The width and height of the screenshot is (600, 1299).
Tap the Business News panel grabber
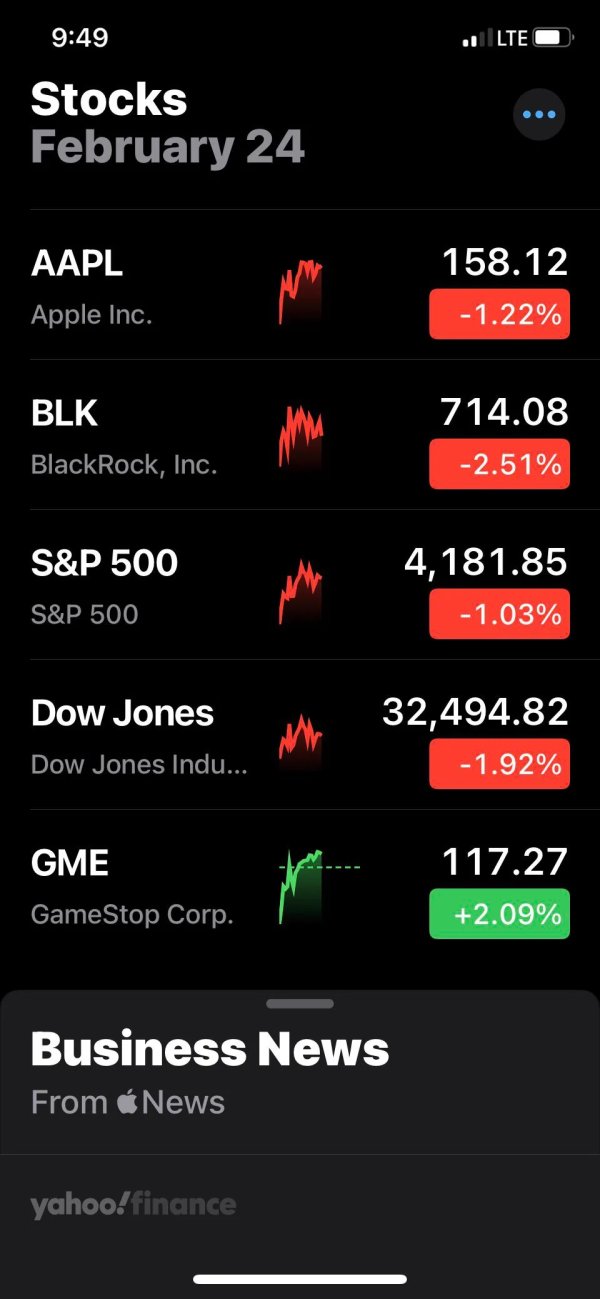click(x=300, y=1003)
